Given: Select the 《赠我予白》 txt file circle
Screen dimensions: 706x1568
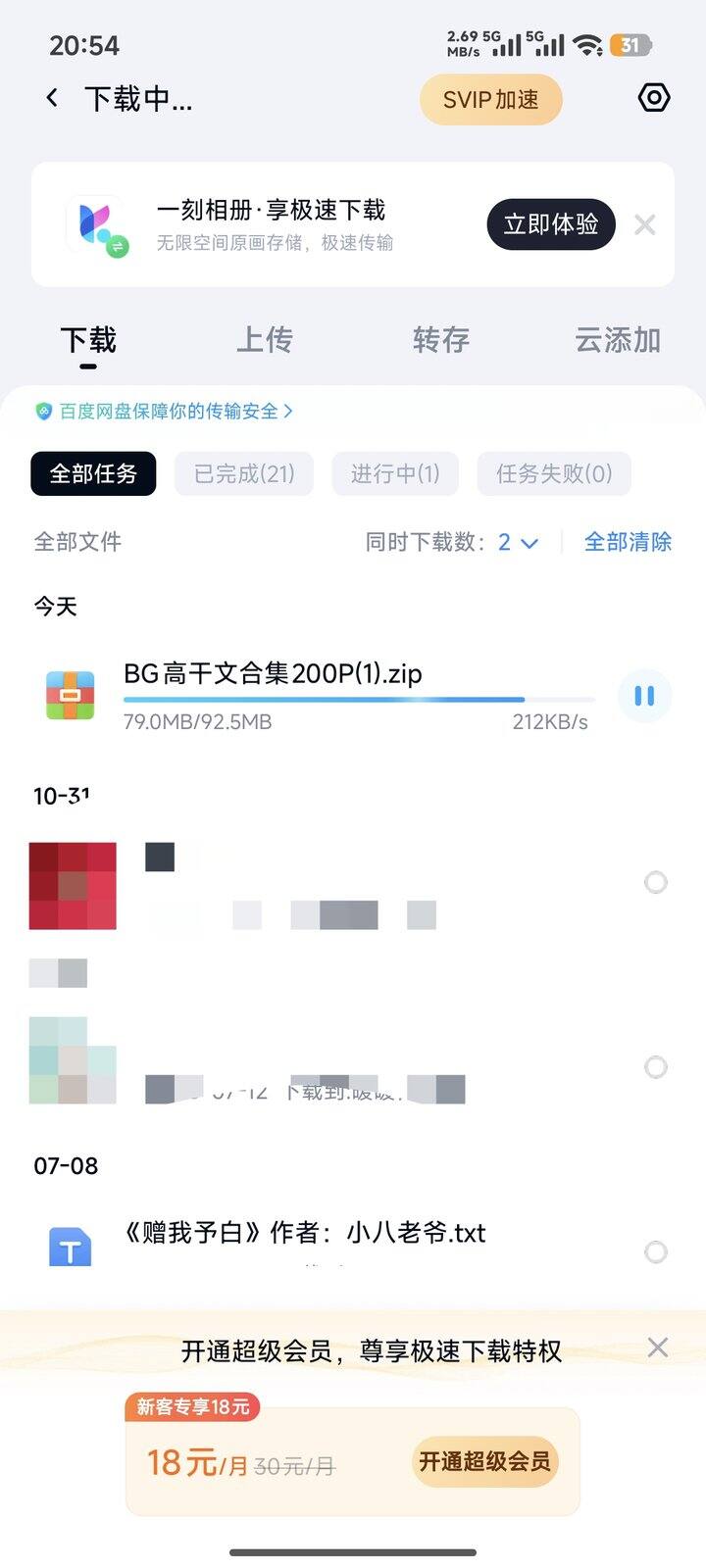Looking at the screenshot, I should (x=655, y=1251).
